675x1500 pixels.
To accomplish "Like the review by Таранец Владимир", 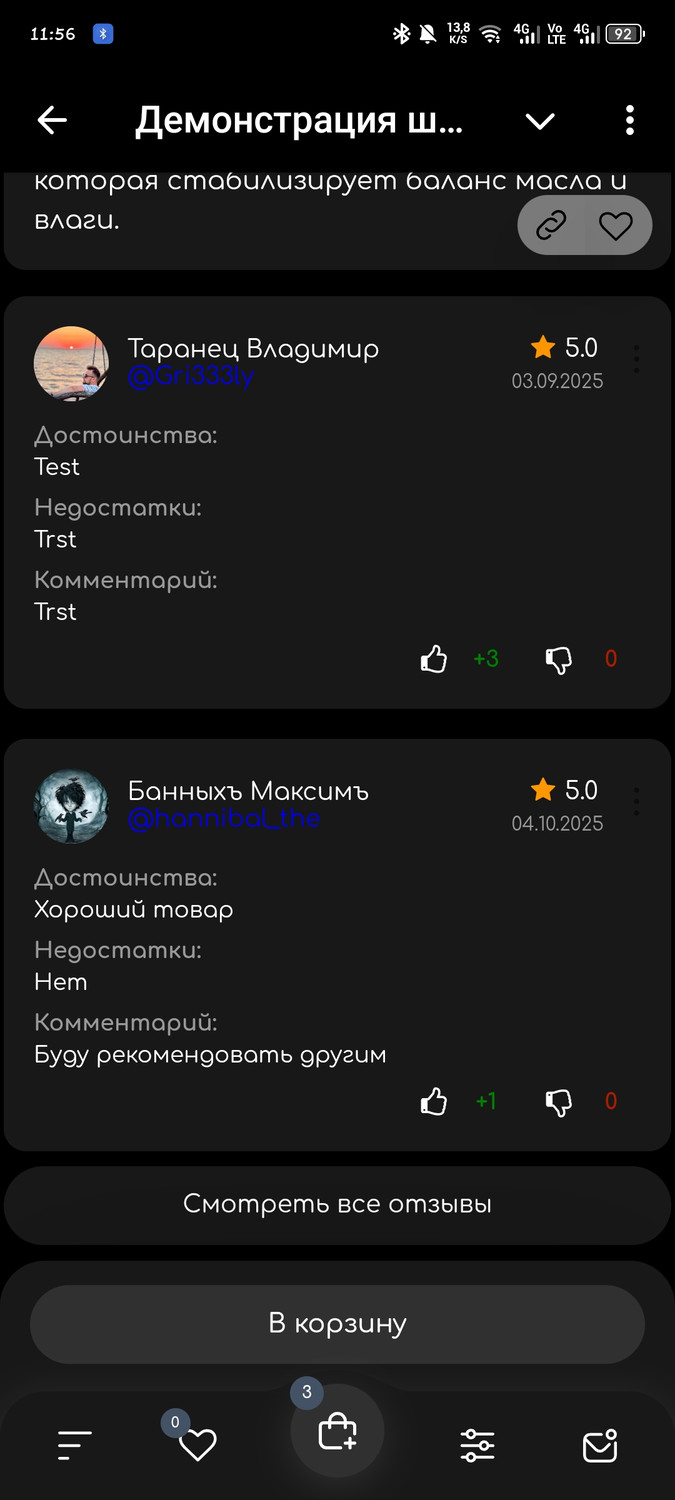I will pyautogui.click(x=434, y=659).
